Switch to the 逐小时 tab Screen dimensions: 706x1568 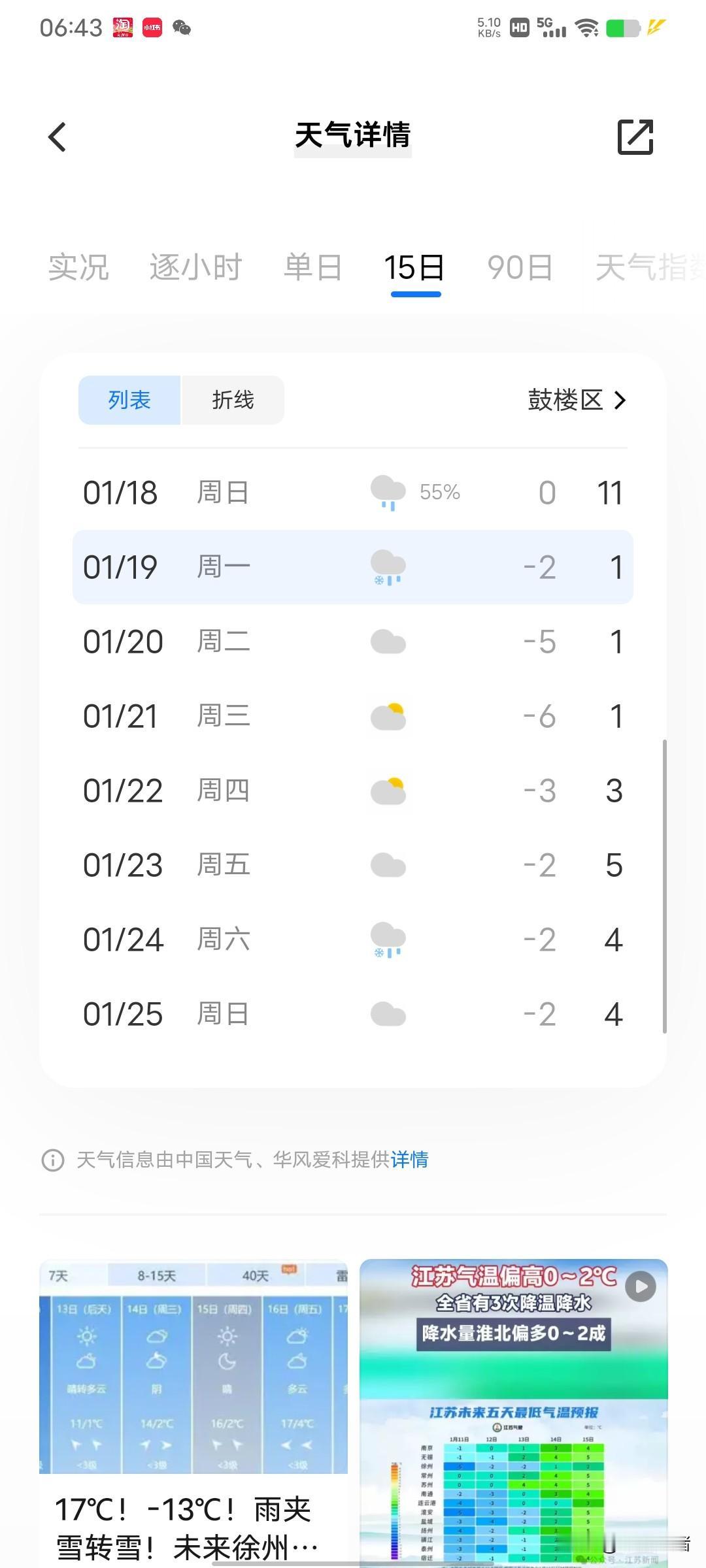[195, 267]
